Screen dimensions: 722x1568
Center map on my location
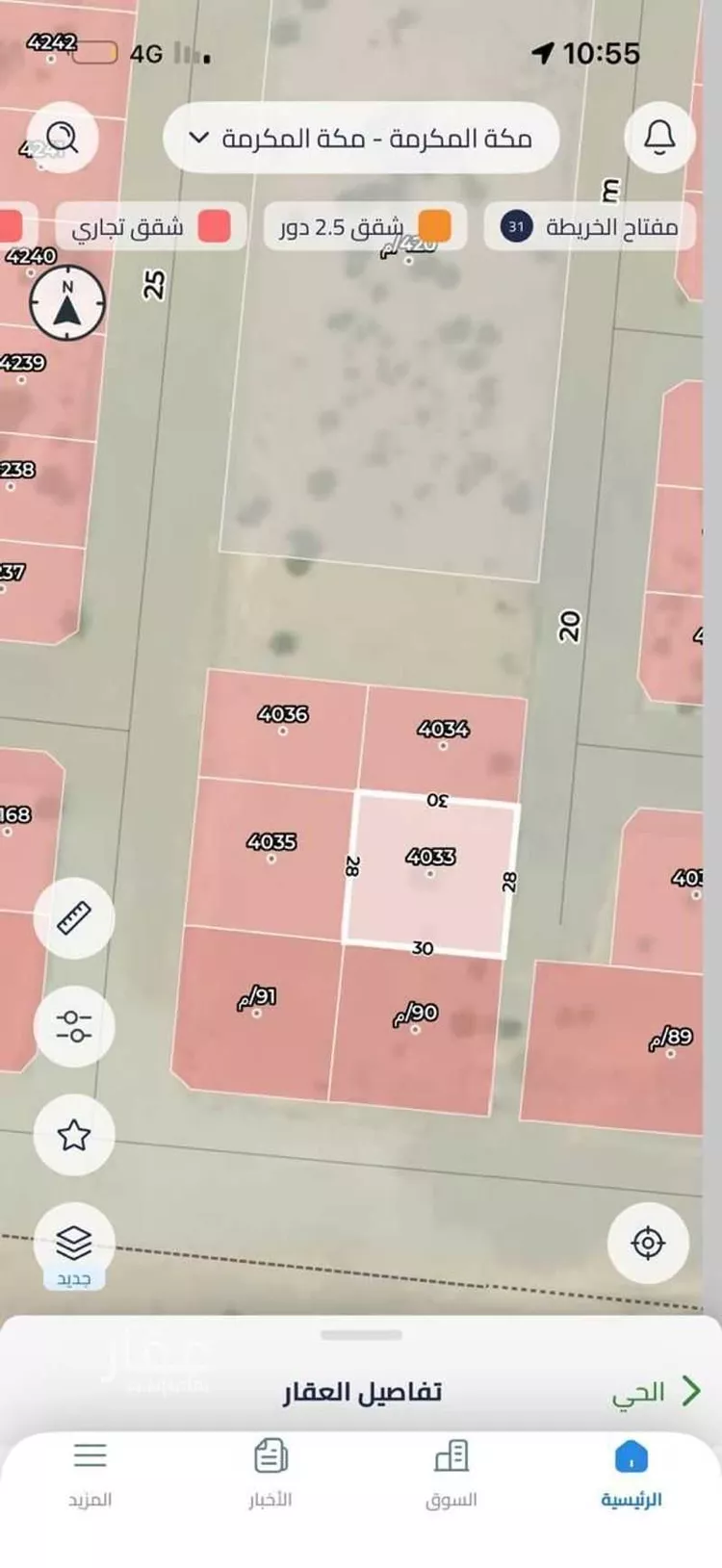(648, 1243)
